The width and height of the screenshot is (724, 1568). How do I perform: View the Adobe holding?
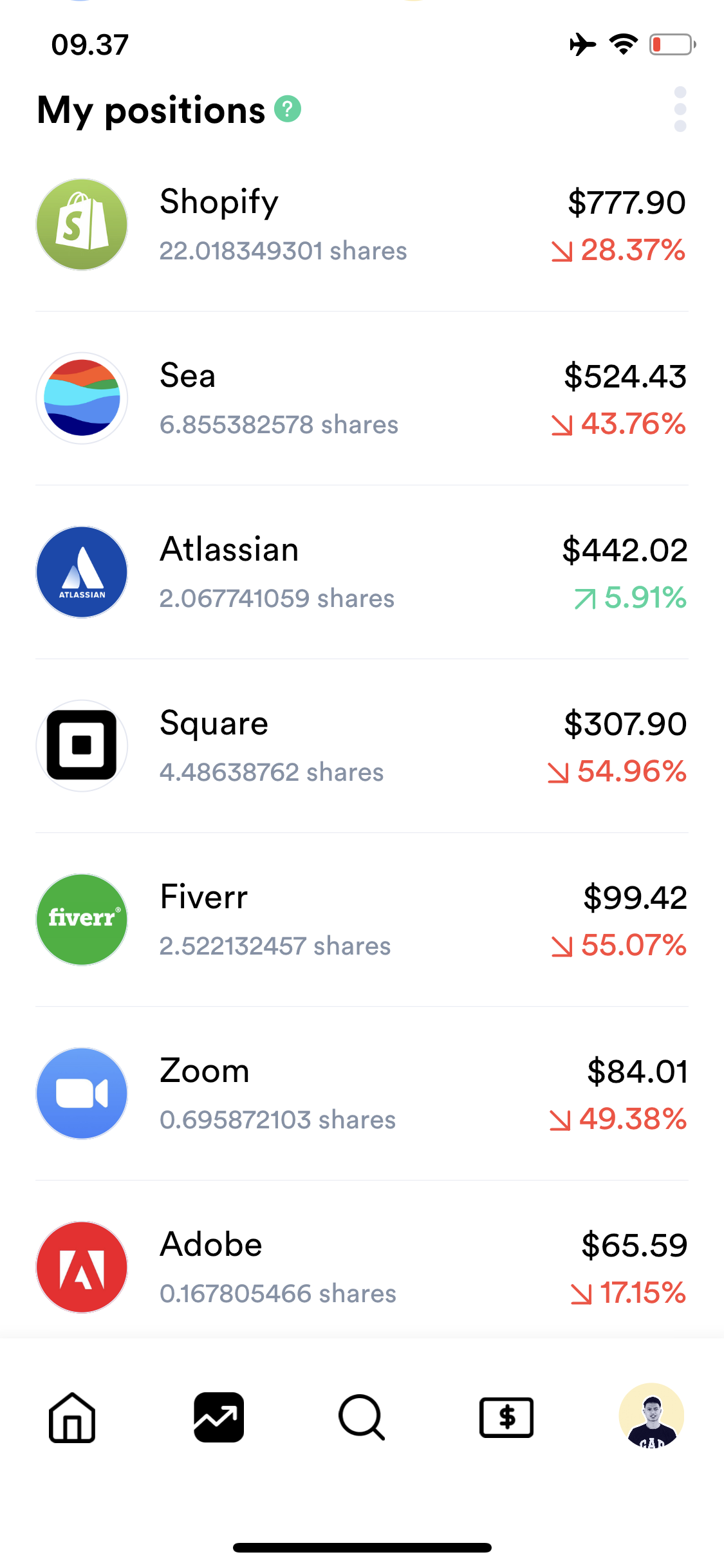[361, 1267]
